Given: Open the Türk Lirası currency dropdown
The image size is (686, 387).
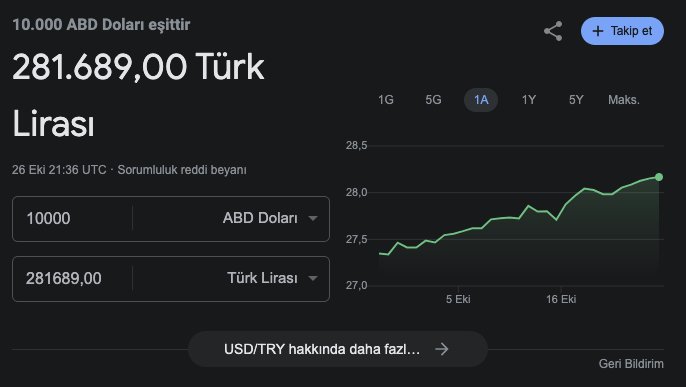Looking at the screenshot, I should tap(231, 279).
